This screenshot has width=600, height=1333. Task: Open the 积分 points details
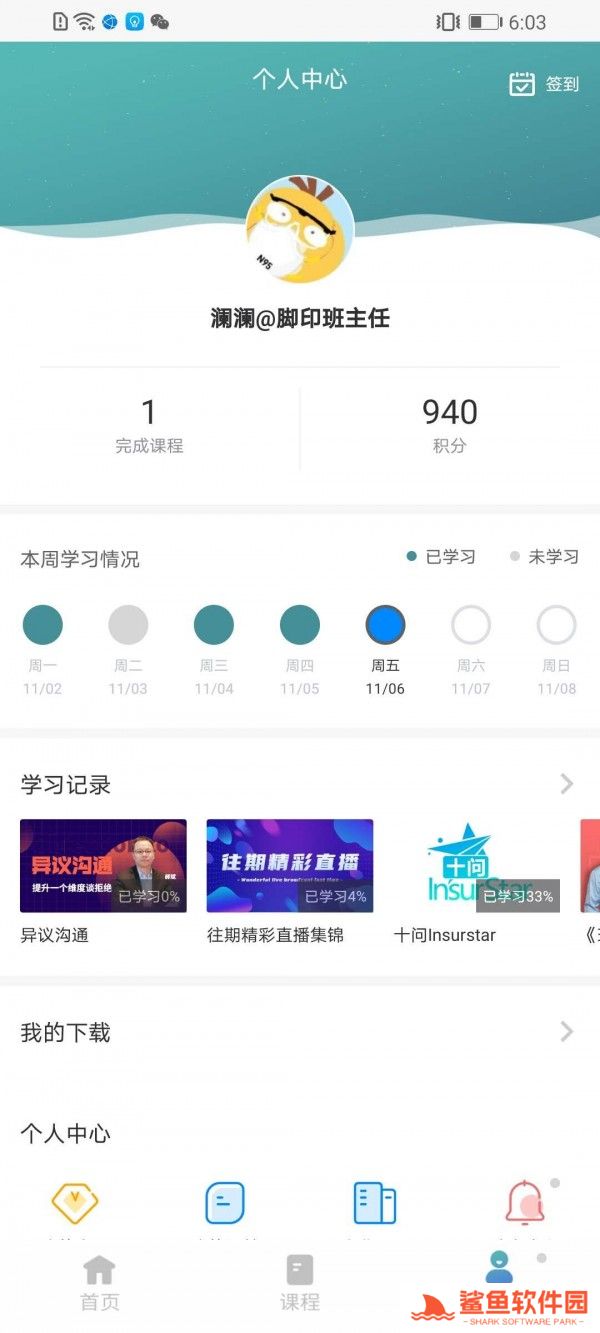click(450, 425)
